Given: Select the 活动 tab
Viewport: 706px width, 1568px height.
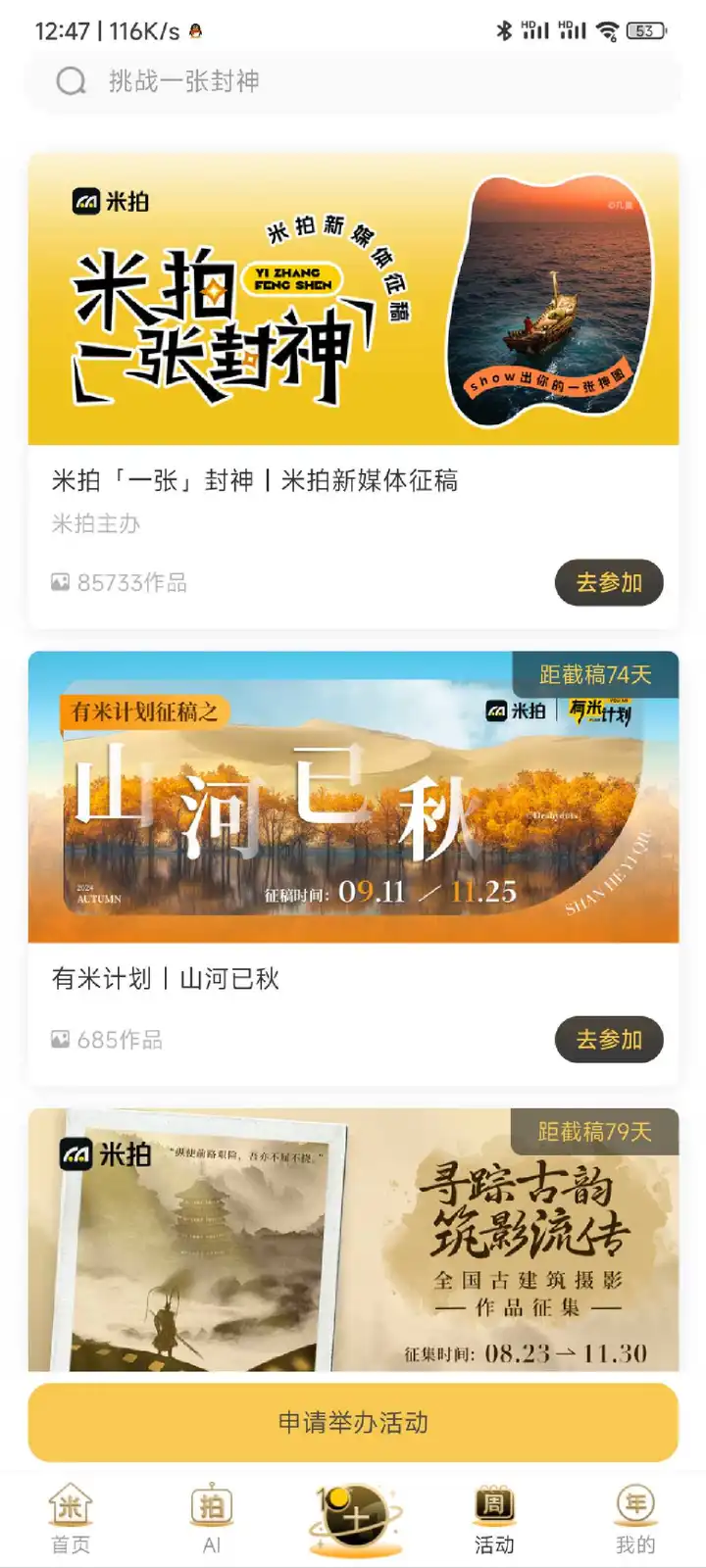Looking at the screenshot, I should pos(494,1519).
